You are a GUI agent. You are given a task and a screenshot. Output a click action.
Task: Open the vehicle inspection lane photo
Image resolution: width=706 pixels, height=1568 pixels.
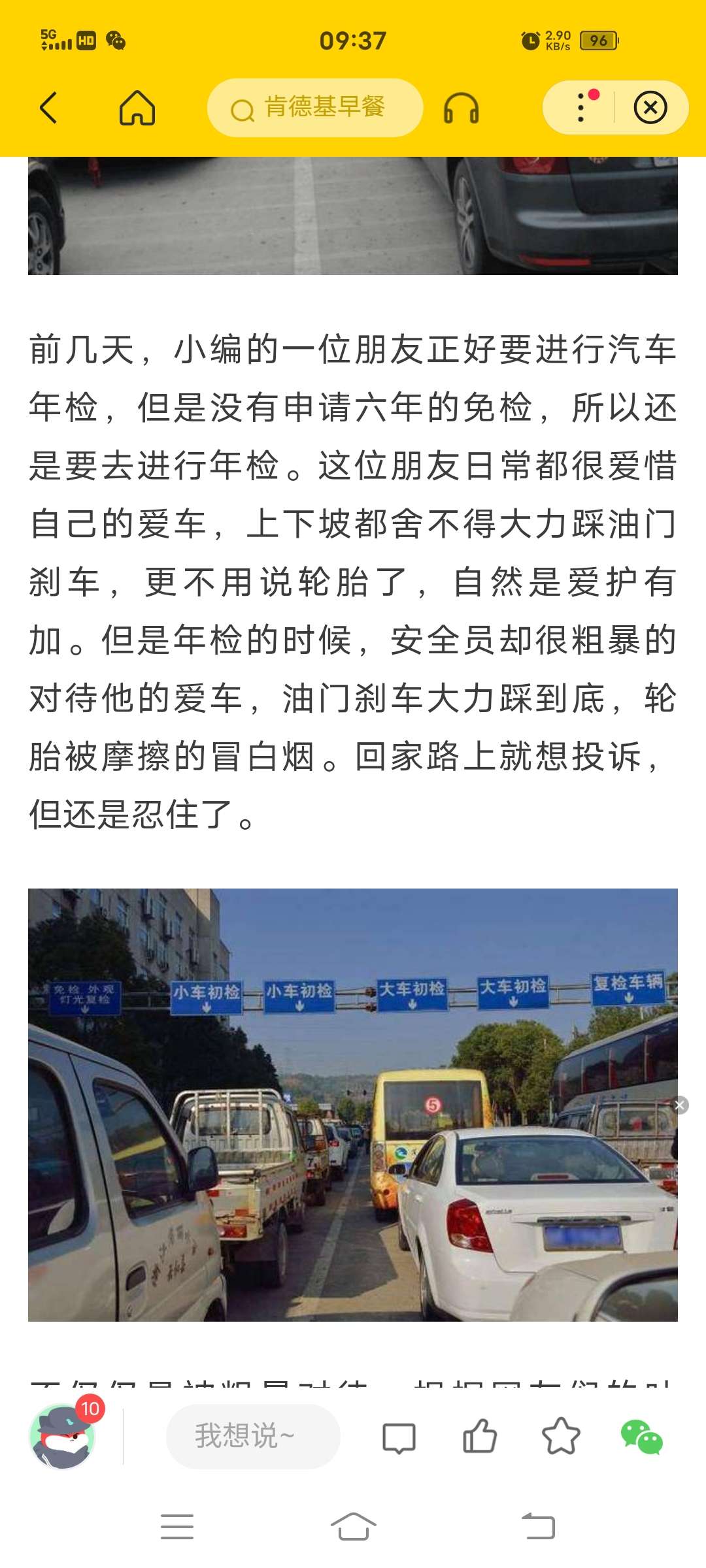point(353,1104)
